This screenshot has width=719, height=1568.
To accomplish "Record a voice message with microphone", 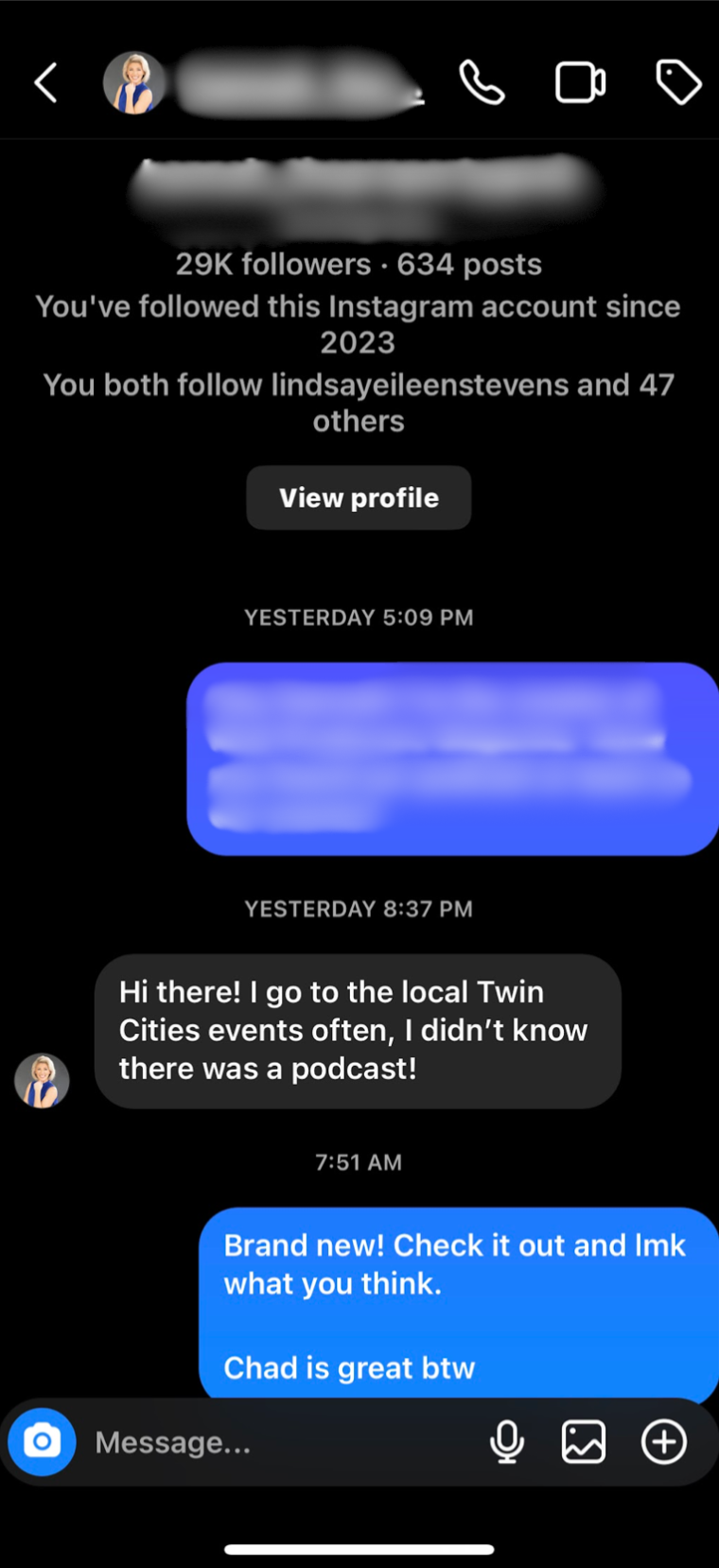I will [x=507, y=1442].
